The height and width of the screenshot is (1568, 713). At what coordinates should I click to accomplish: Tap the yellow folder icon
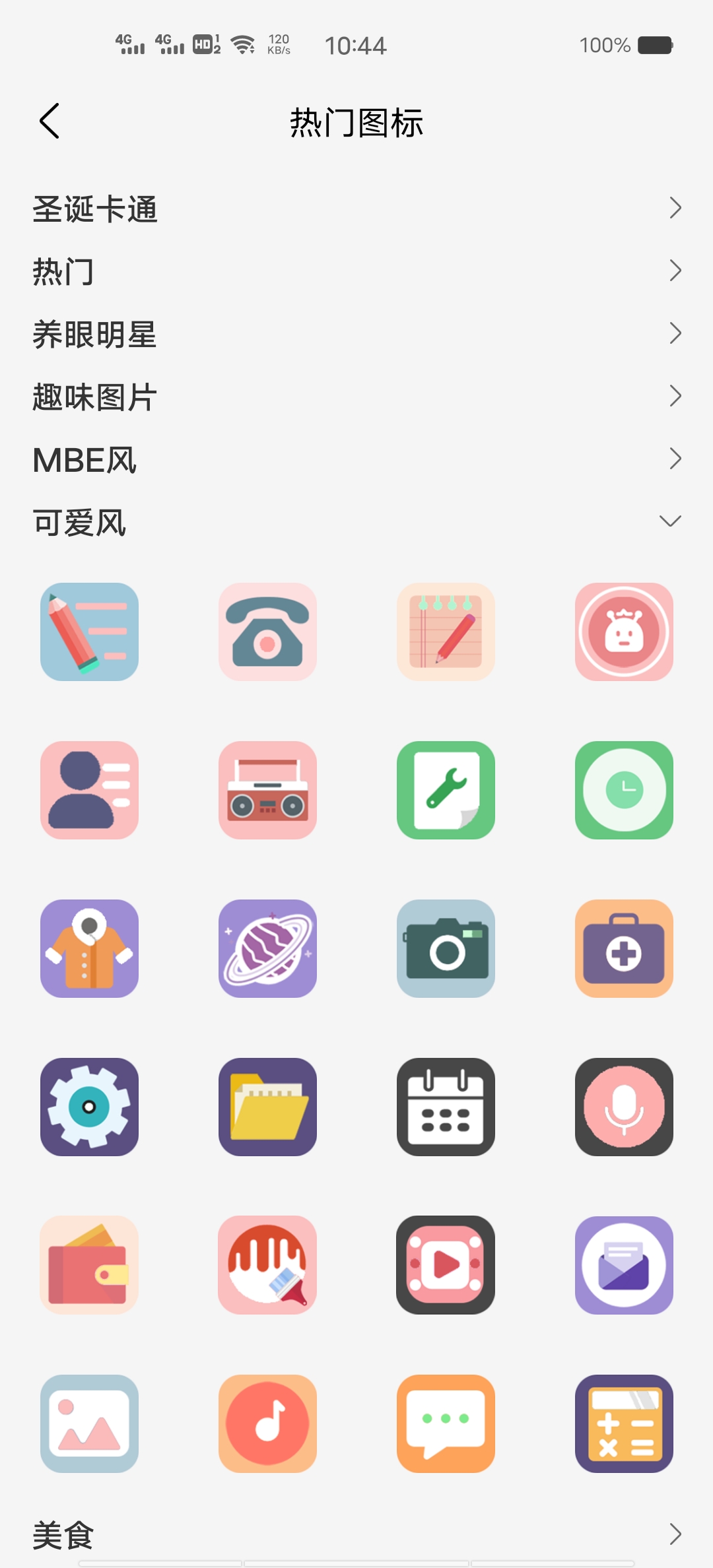pyautogui.click(x=267, y=1107)
